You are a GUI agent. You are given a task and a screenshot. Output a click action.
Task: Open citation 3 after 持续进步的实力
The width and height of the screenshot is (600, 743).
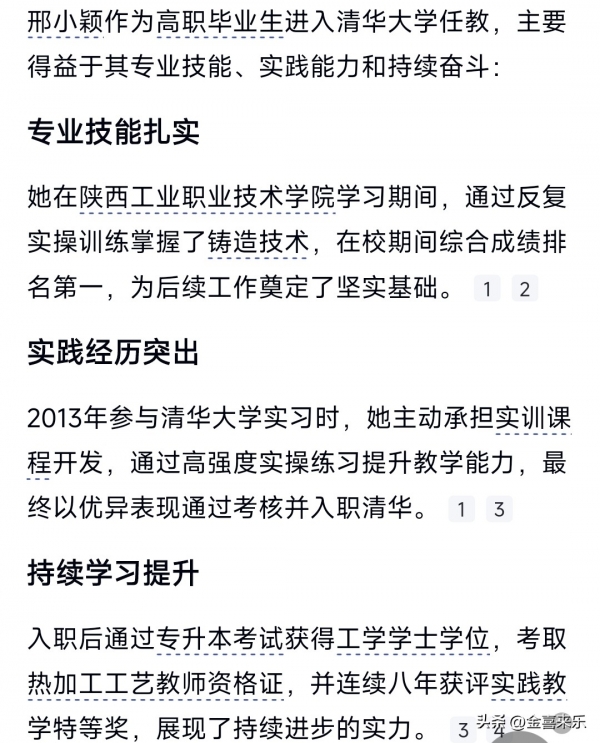point(463,728)
